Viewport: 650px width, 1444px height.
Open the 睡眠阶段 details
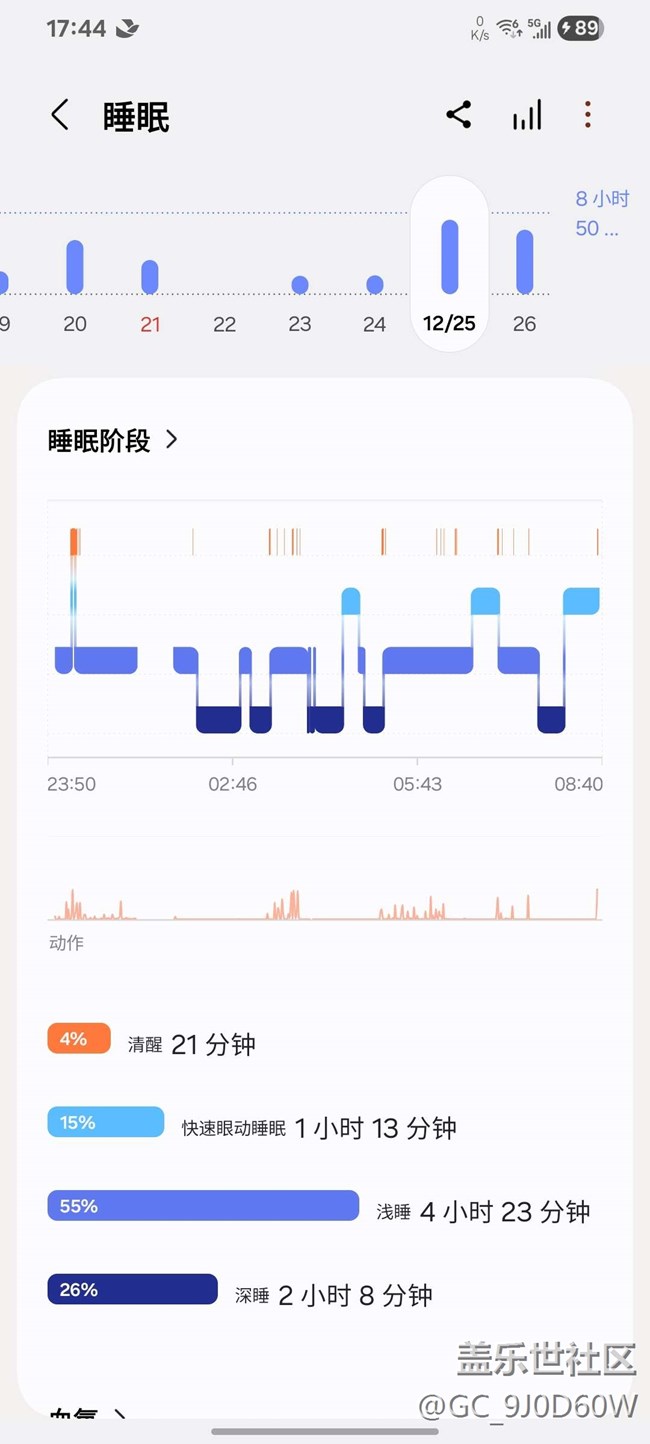tap(113, 440)
